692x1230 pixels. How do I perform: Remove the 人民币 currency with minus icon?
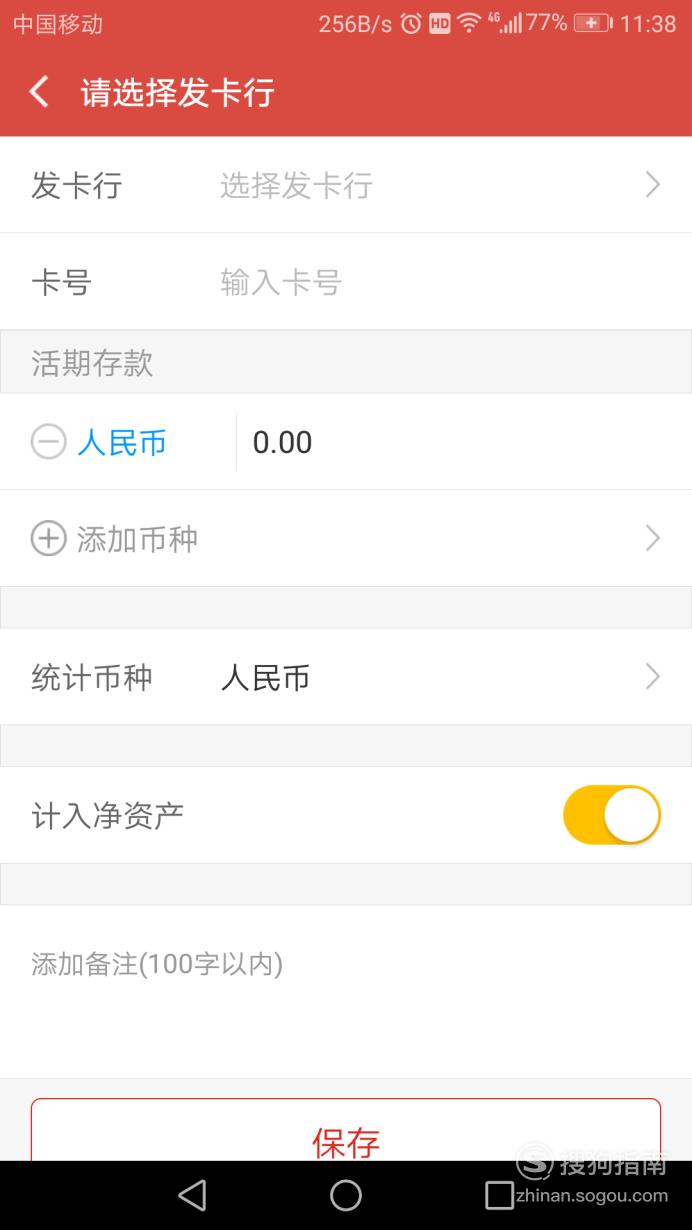[x=48, y=442]
